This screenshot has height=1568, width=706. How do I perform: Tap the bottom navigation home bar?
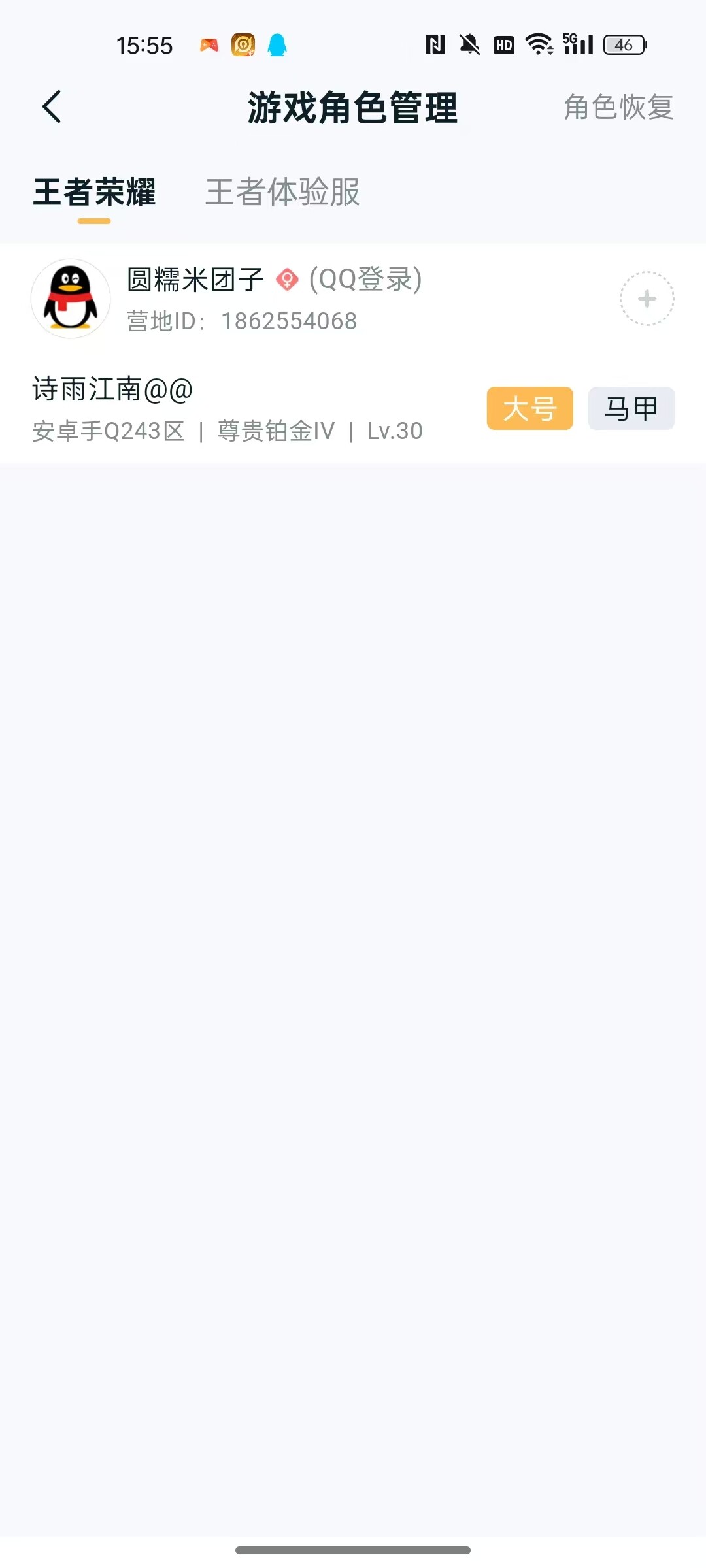[x=353, y=1550]
